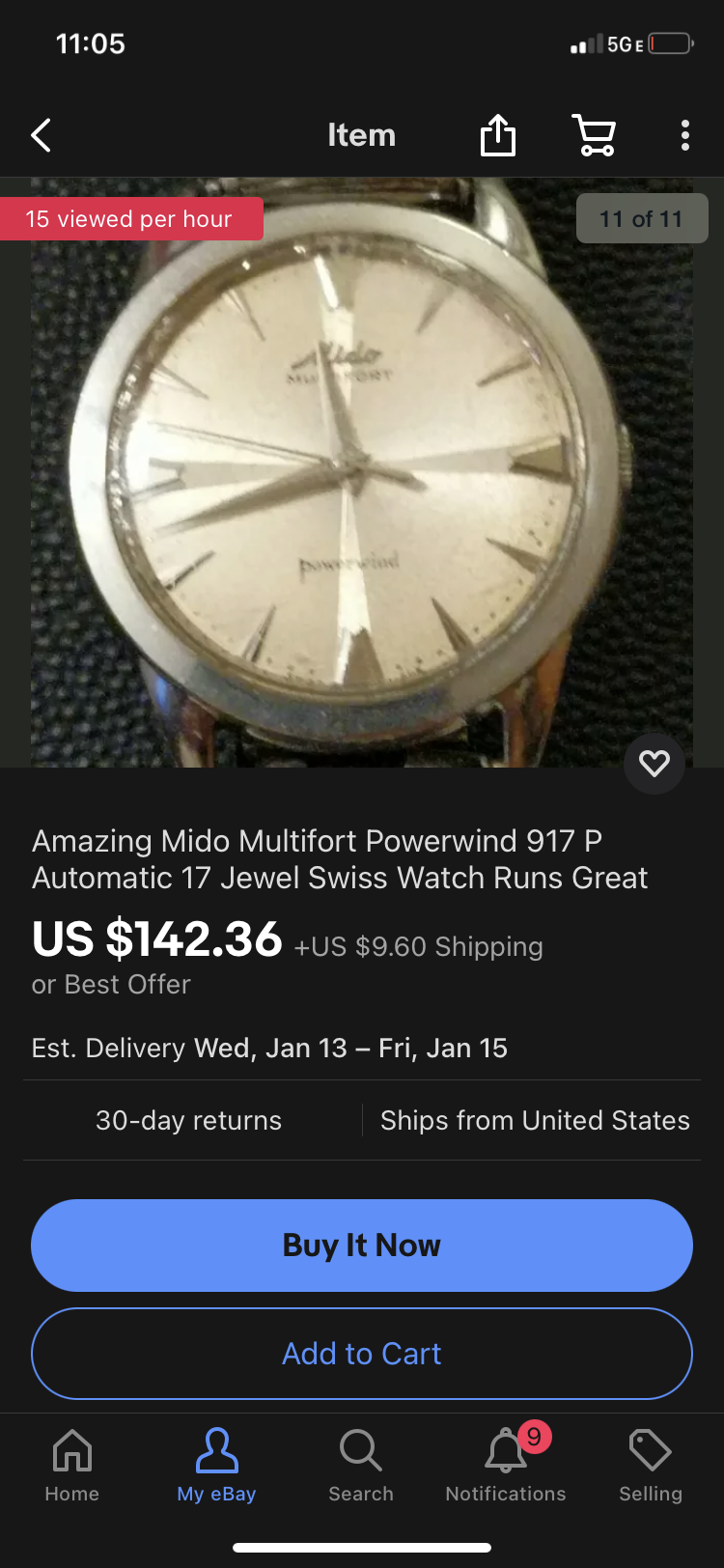The width and height of the screenshot is (724, 1568).
Task: Add this watch to watchlist with heart
Action: (x=654, y=764)
